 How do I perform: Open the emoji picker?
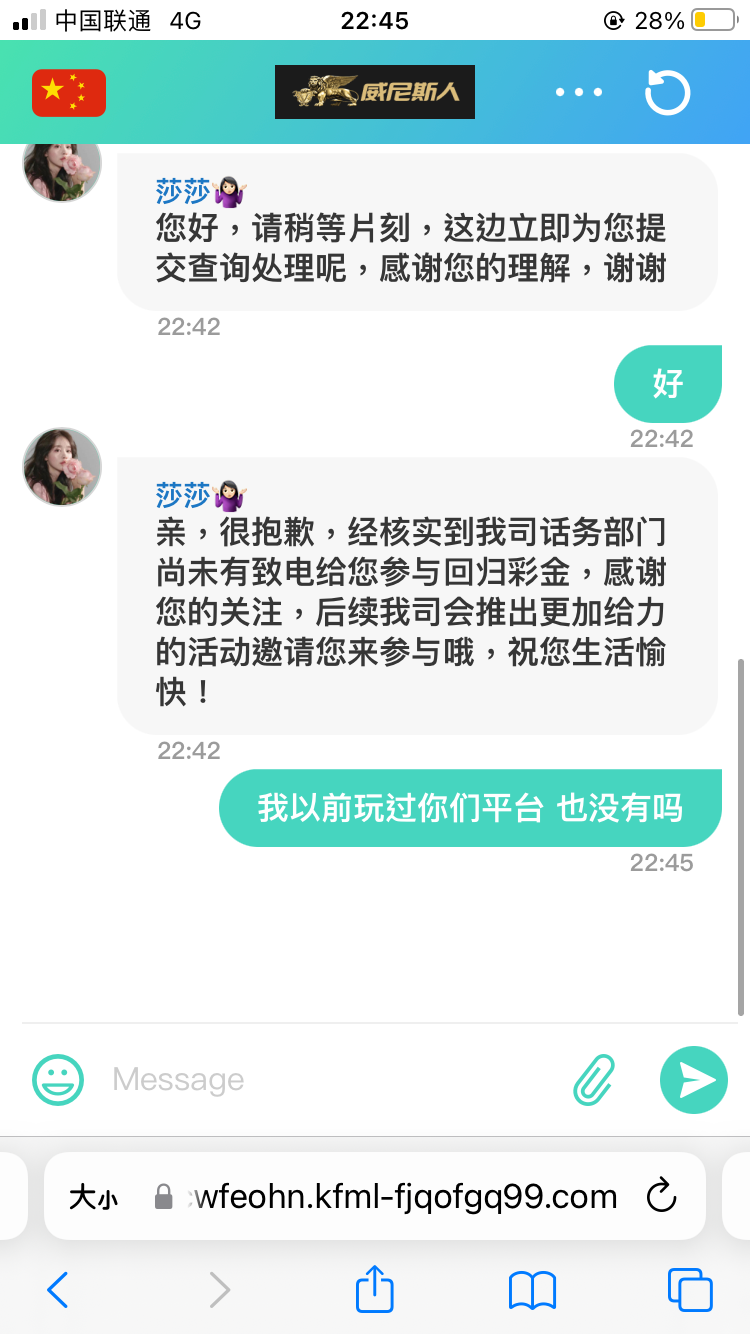click(x=58, y=1079)
